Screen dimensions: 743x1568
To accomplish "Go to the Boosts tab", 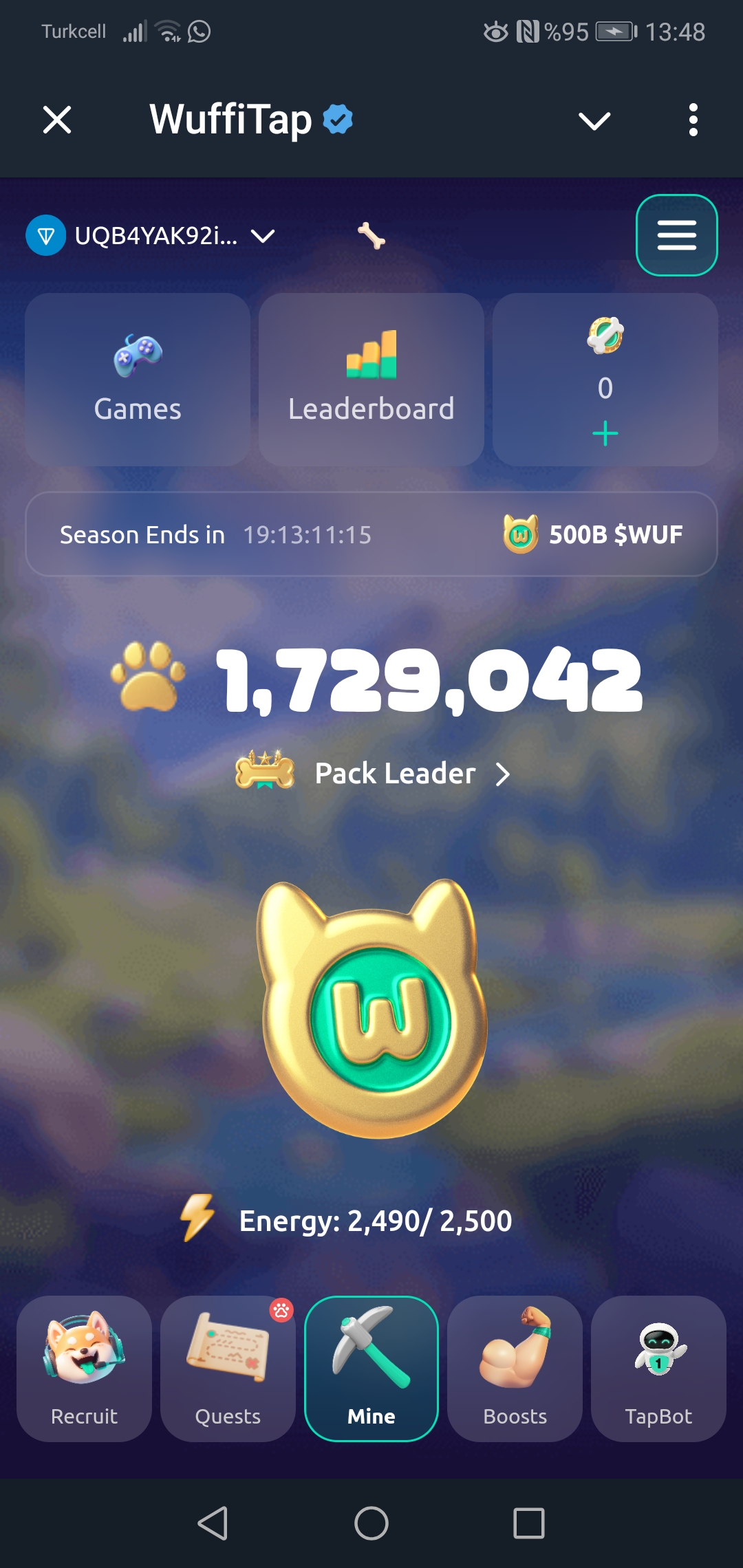I will (x=515, y=1369).
